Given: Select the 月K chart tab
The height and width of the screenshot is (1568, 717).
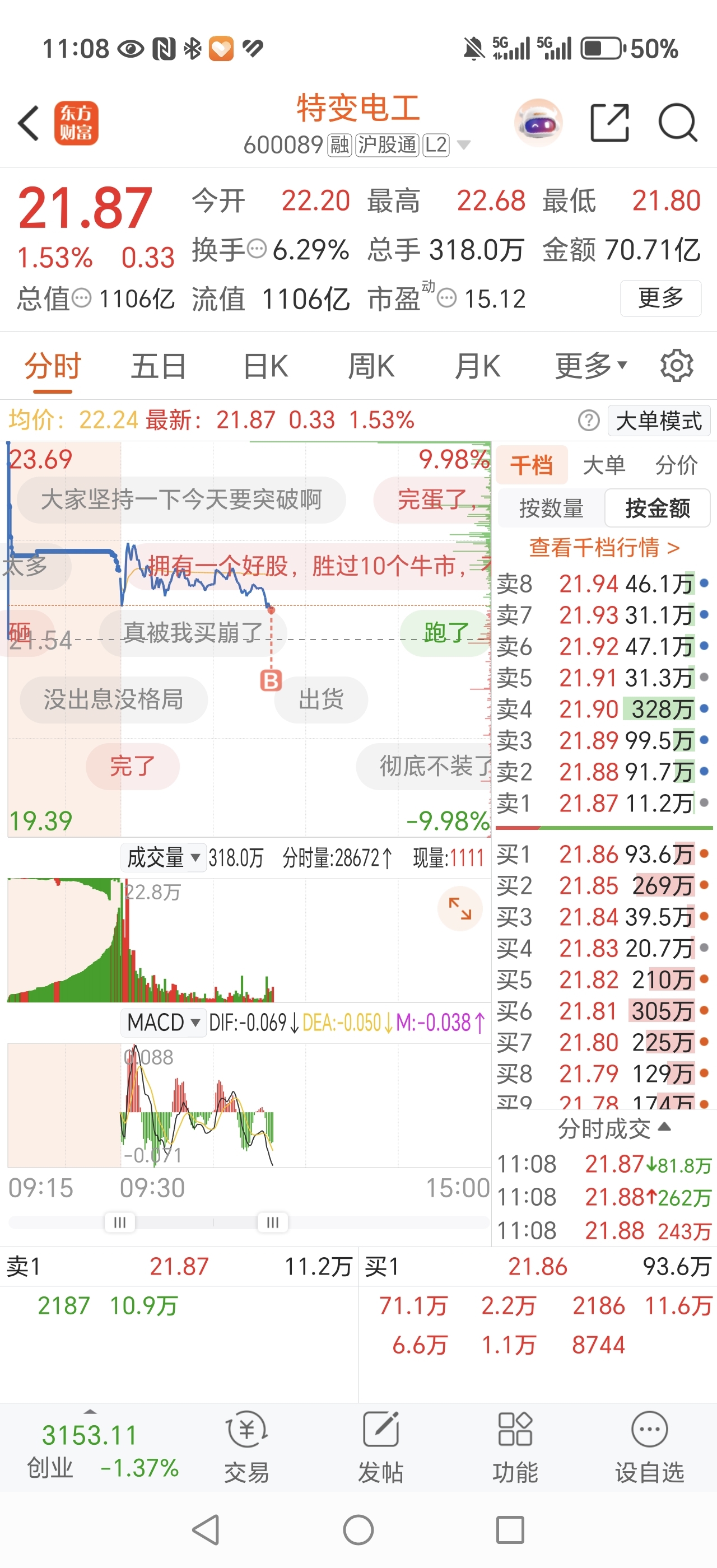Looking at the screenshot, I should 478,367.
